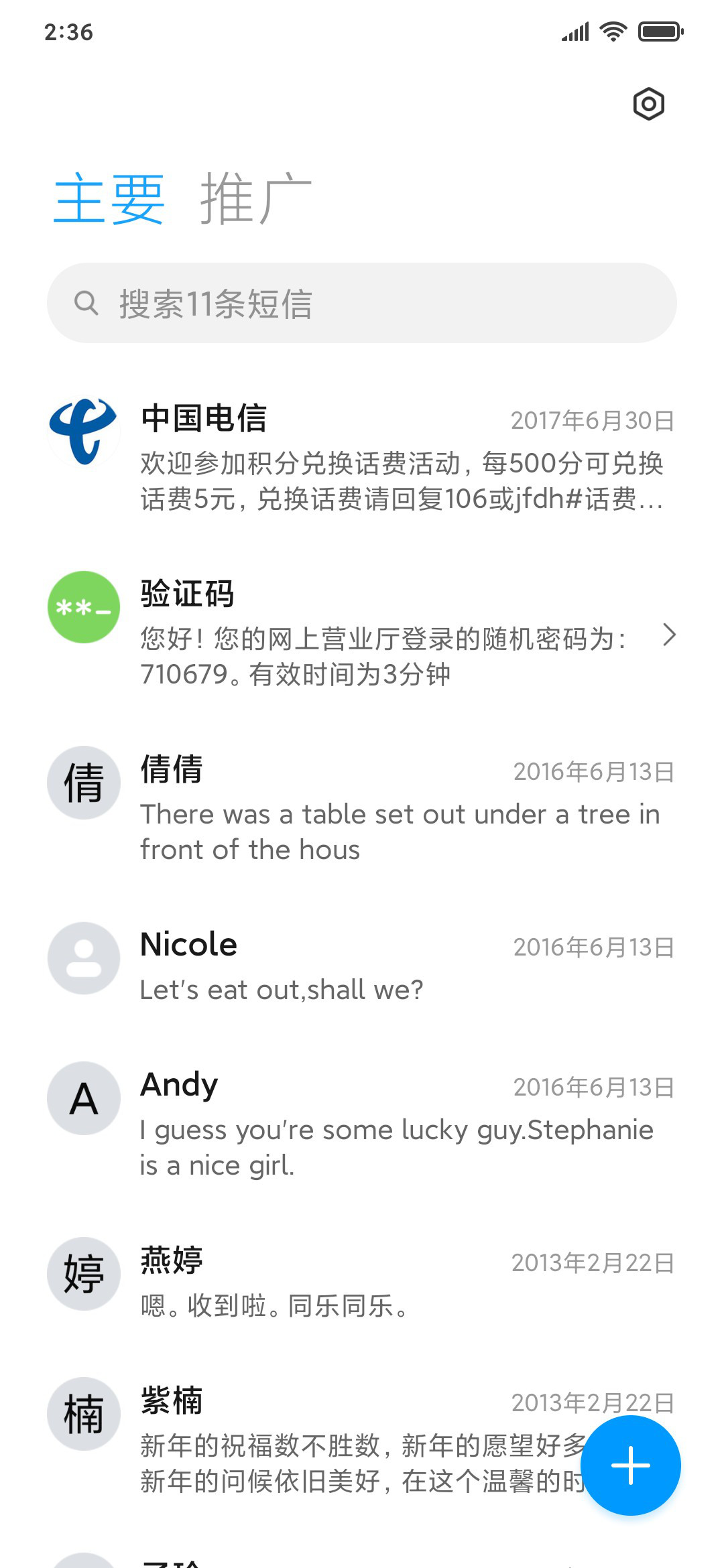Switch to the 推广 tab
This screenshot has height=1568, width=724.
[x=256, y=198]
